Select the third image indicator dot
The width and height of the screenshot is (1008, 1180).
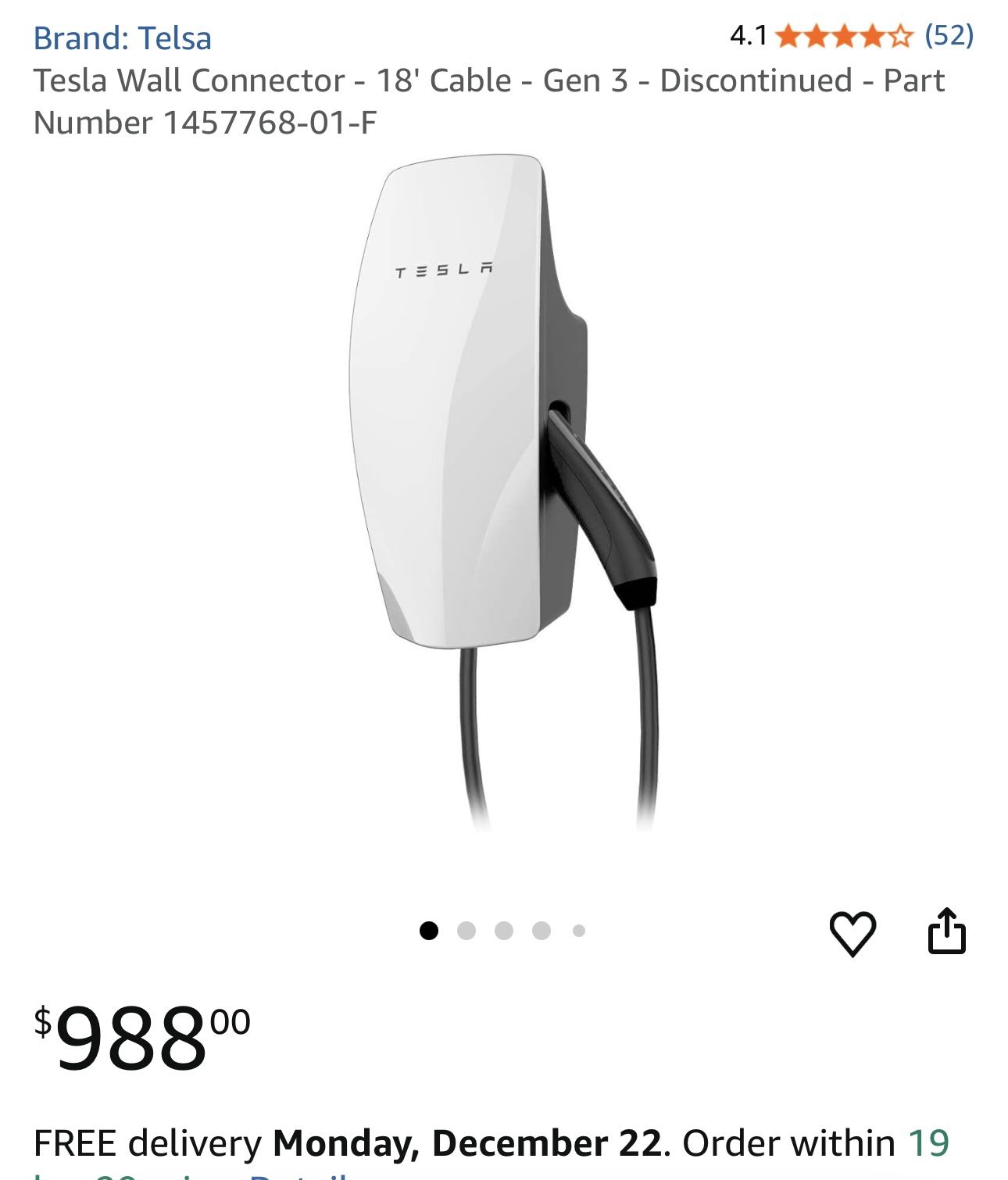point(505,930)
